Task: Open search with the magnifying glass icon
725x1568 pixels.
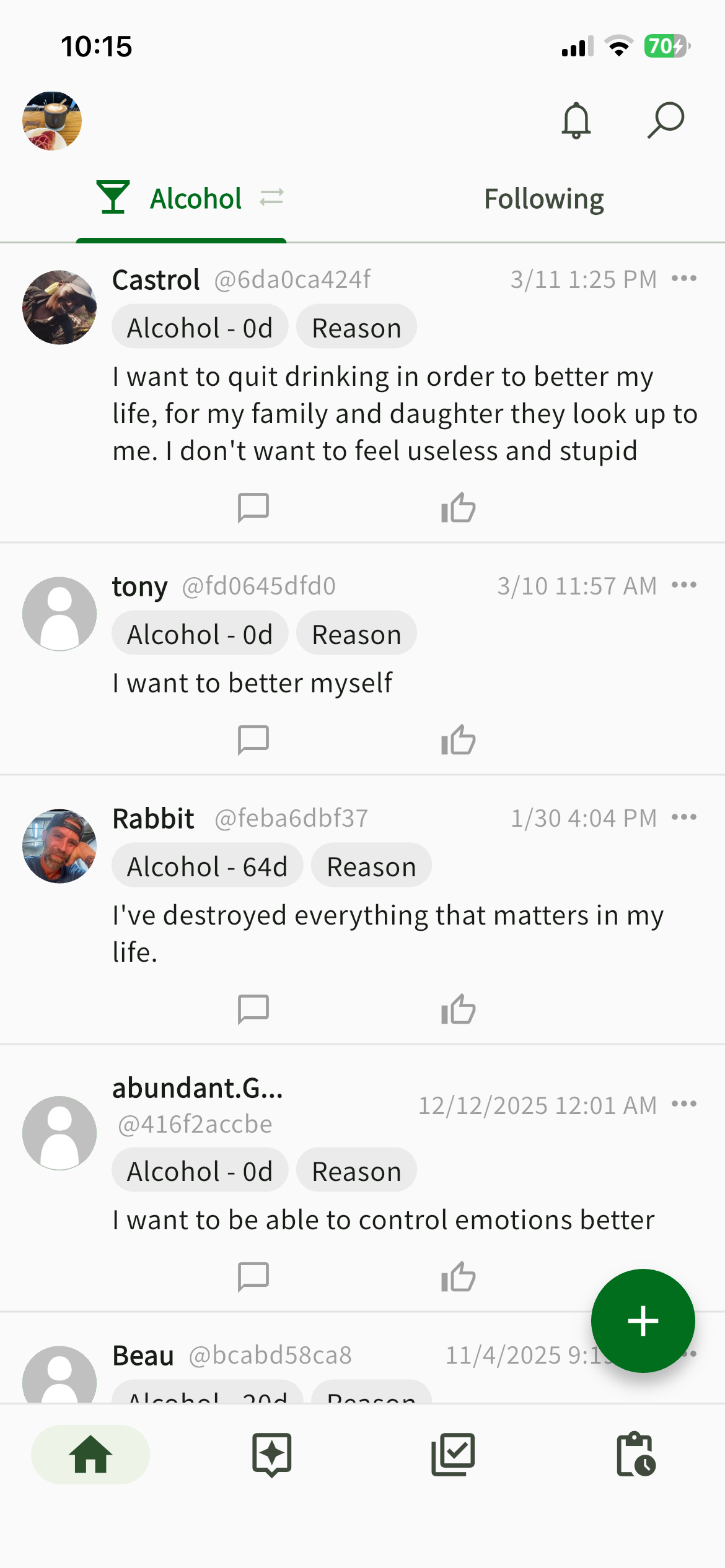Action: pyautogui.click(x=665, y=120)
